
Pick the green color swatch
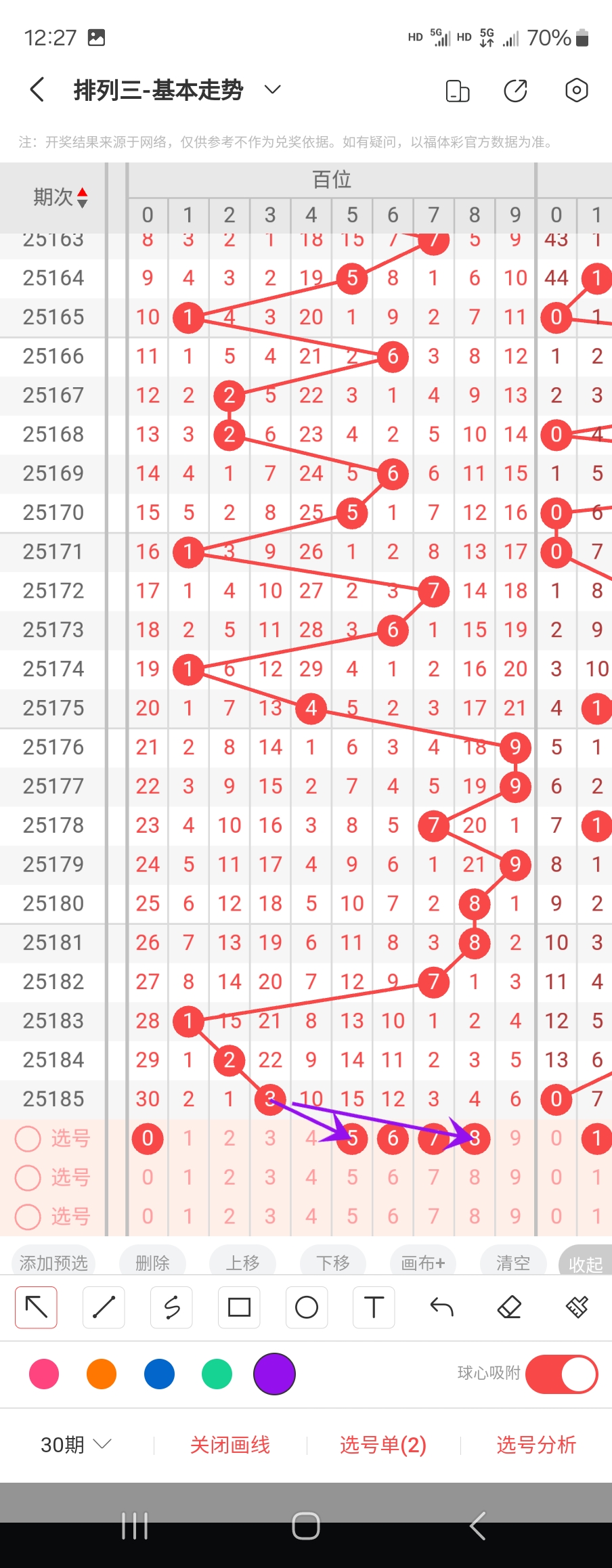217,1374
